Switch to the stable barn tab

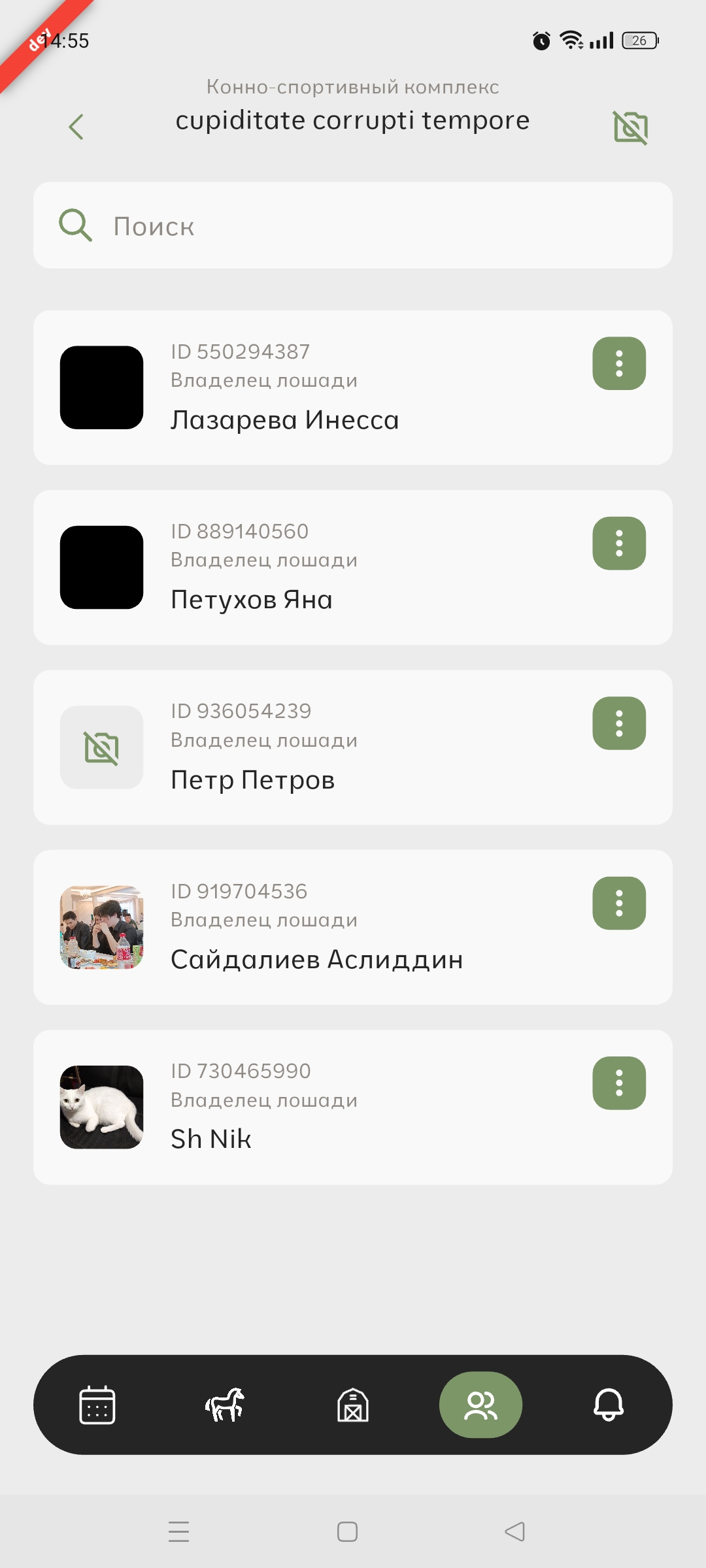(353, 1405)
